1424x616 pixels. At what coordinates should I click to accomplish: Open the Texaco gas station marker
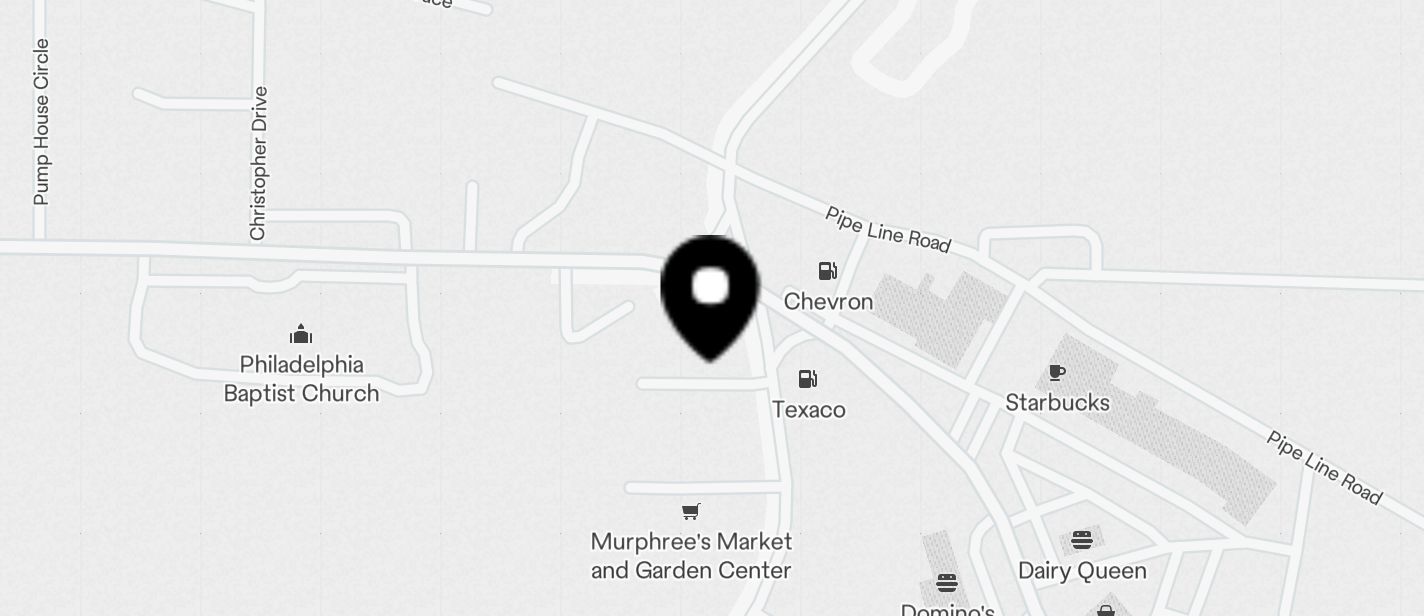click(807, 379)
